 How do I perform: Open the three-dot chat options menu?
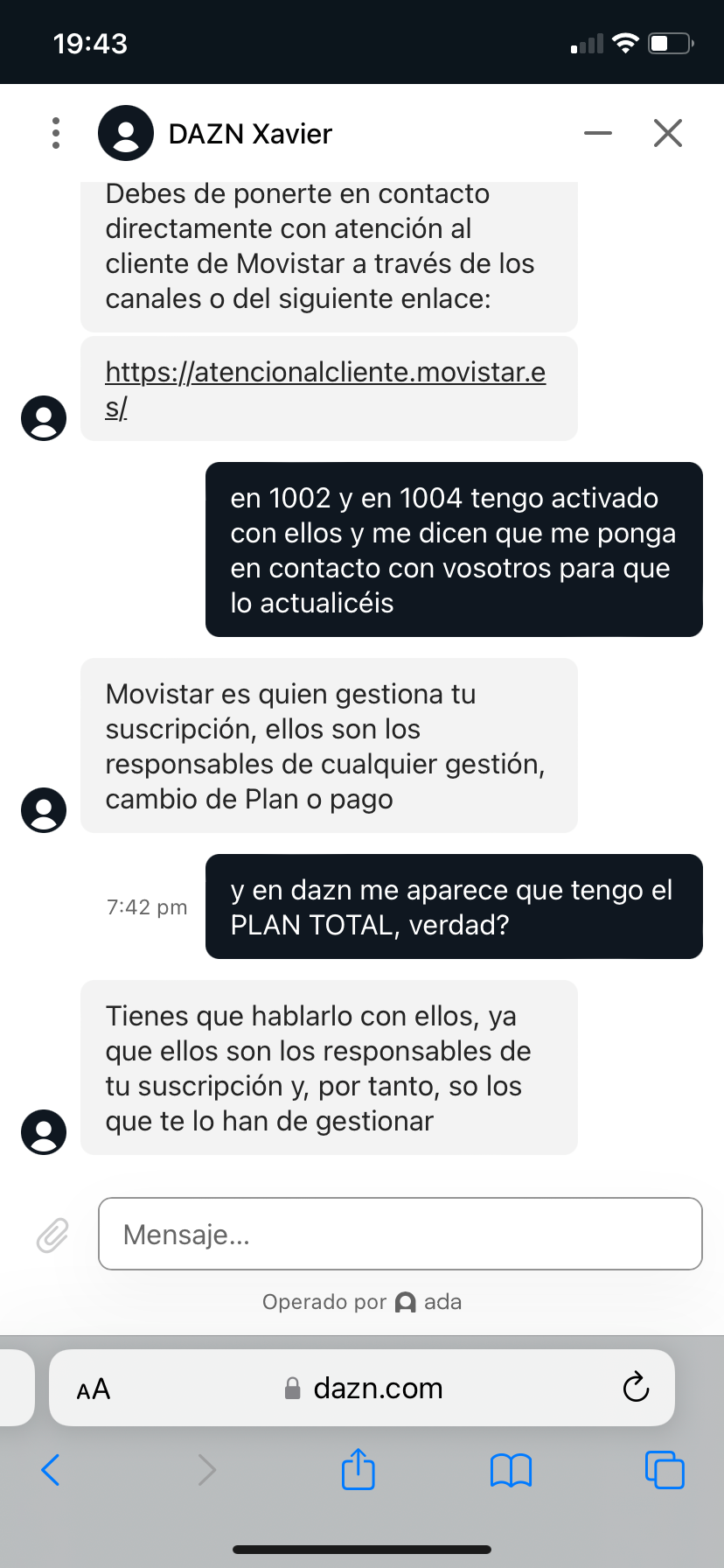pyautogui.click(x=55, y=133)
